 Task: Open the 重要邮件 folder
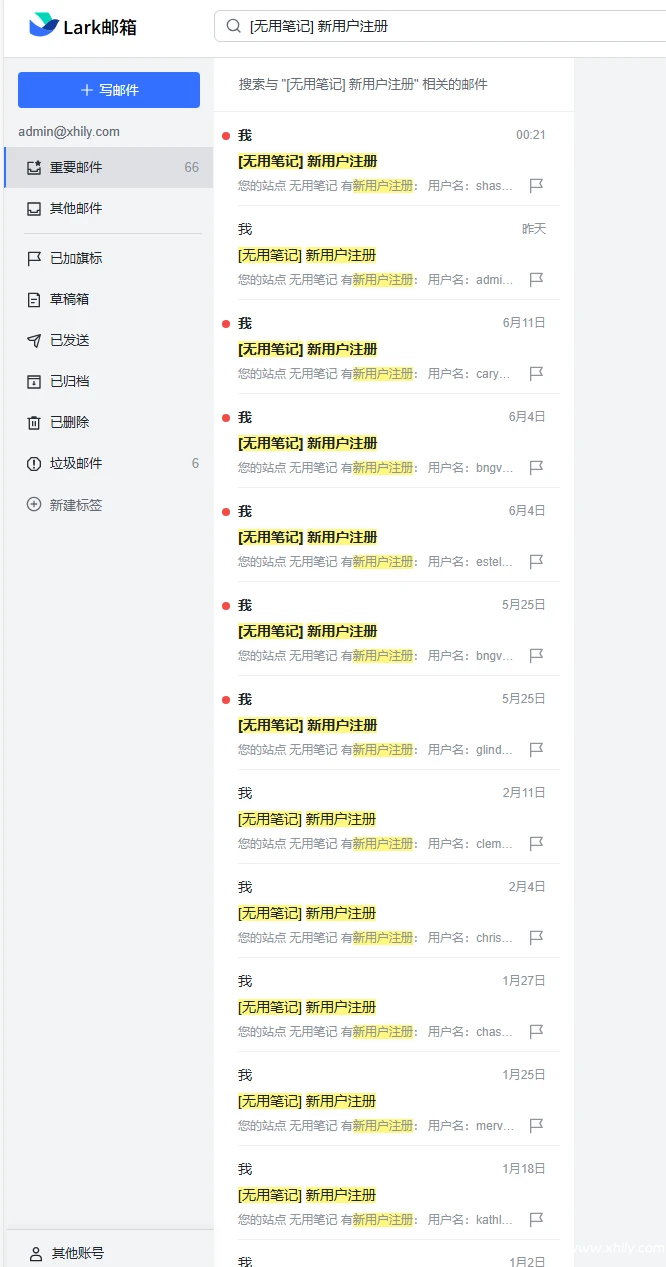click(76, 167)
